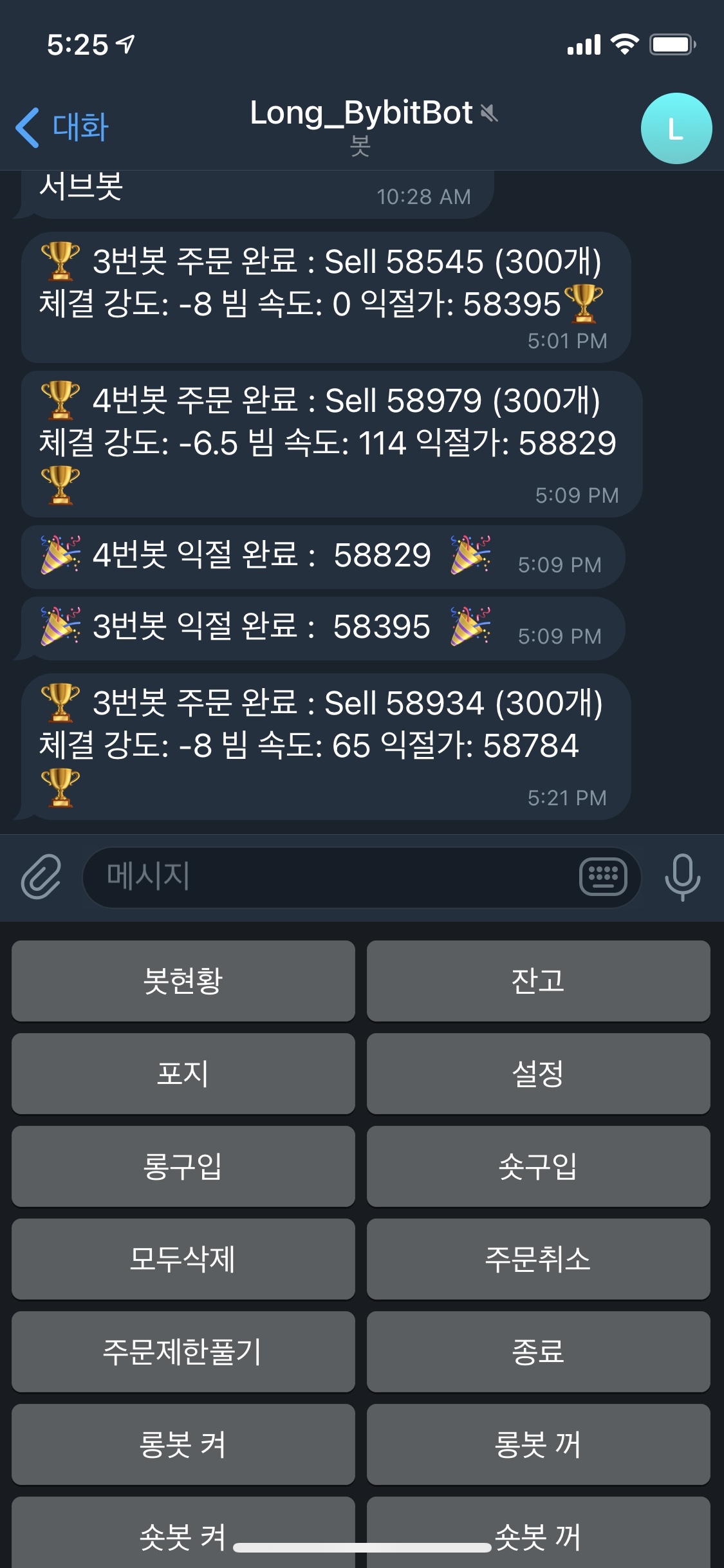The height and width of the screenshot is (1568, 724).
Task: Tap the 주문제한풀기 button
Action: pyautogui.click(x=183, y=1352)
